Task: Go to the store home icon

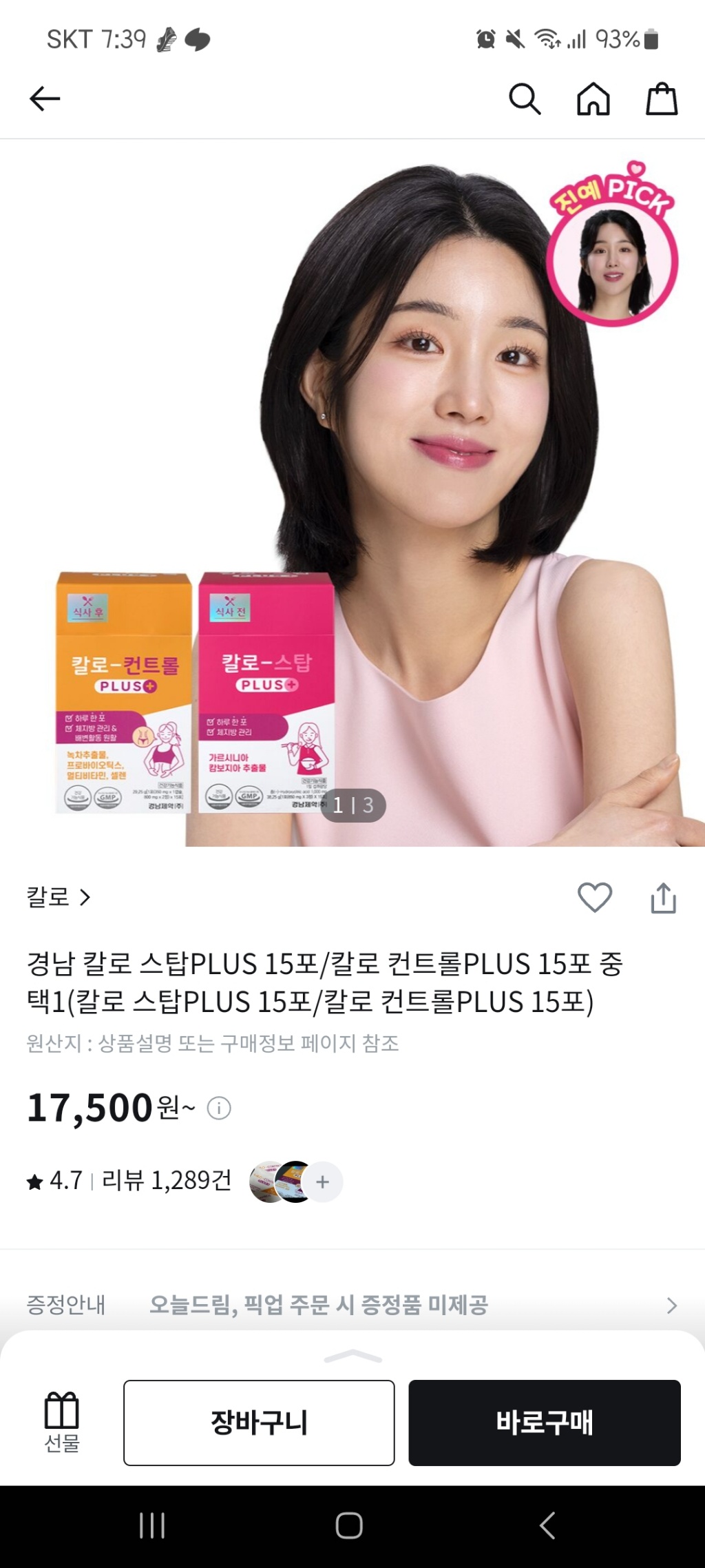Action: point(593,99)
